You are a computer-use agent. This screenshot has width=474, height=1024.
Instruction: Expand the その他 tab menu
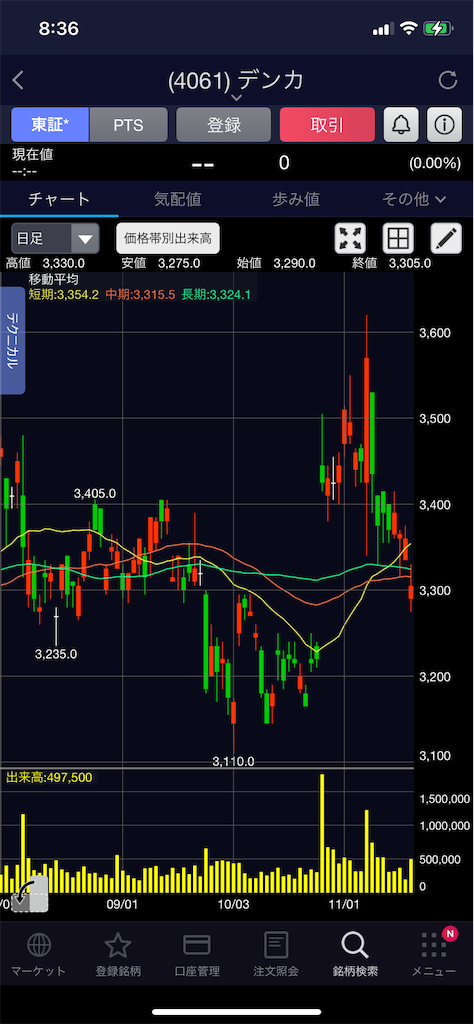[x=414, y=199]
